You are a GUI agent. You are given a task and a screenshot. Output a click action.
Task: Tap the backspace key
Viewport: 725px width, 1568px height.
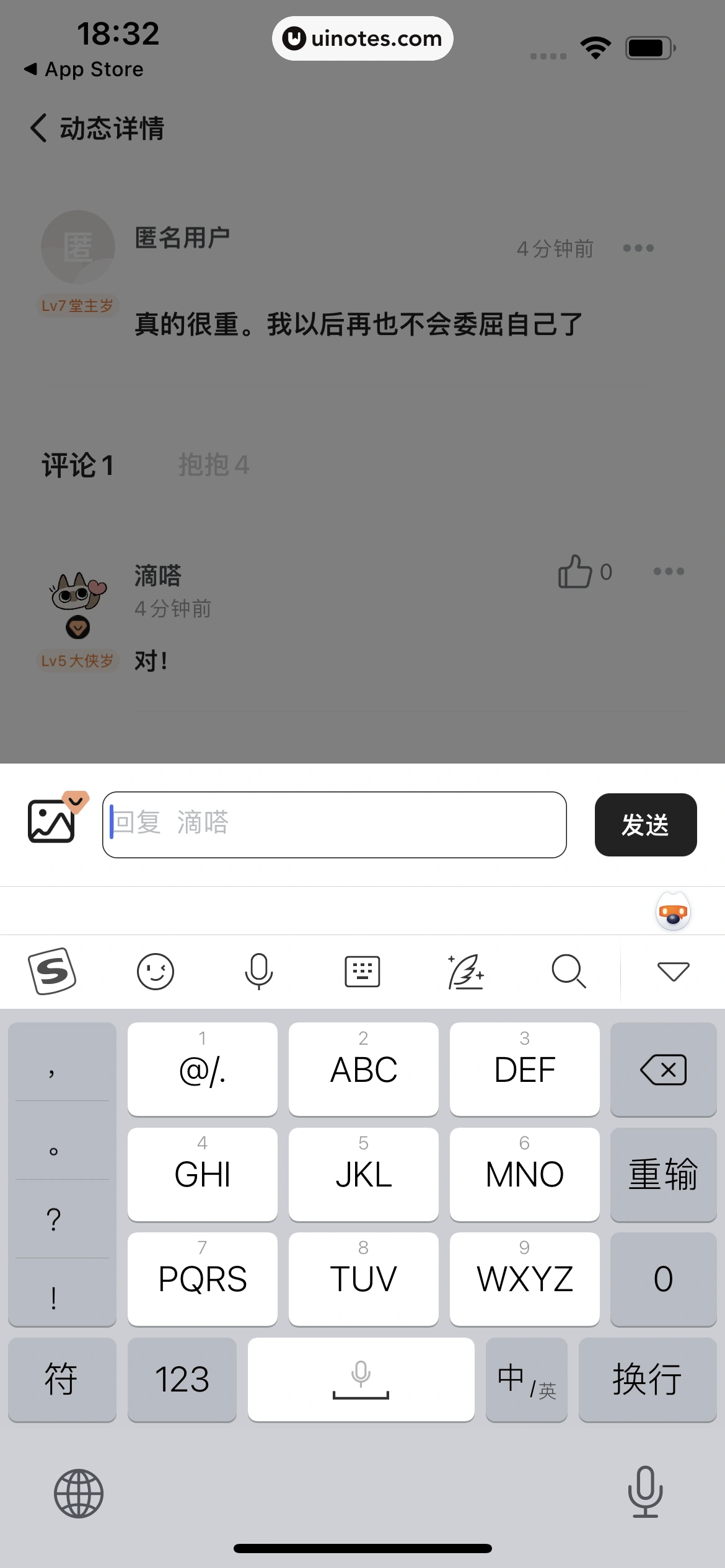(x=663, y=1069)
